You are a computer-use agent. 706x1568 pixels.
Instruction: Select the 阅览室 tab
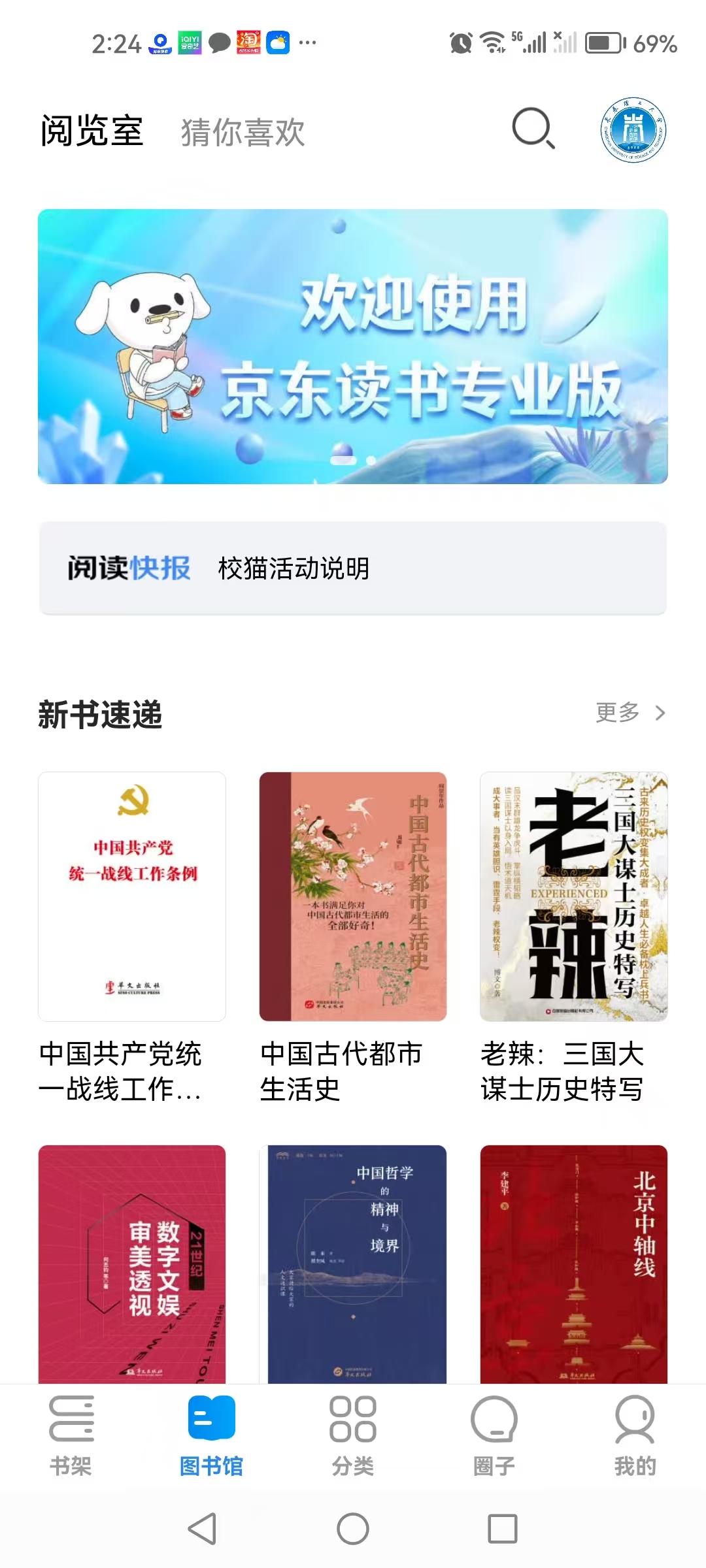click(x=92, y=131)
